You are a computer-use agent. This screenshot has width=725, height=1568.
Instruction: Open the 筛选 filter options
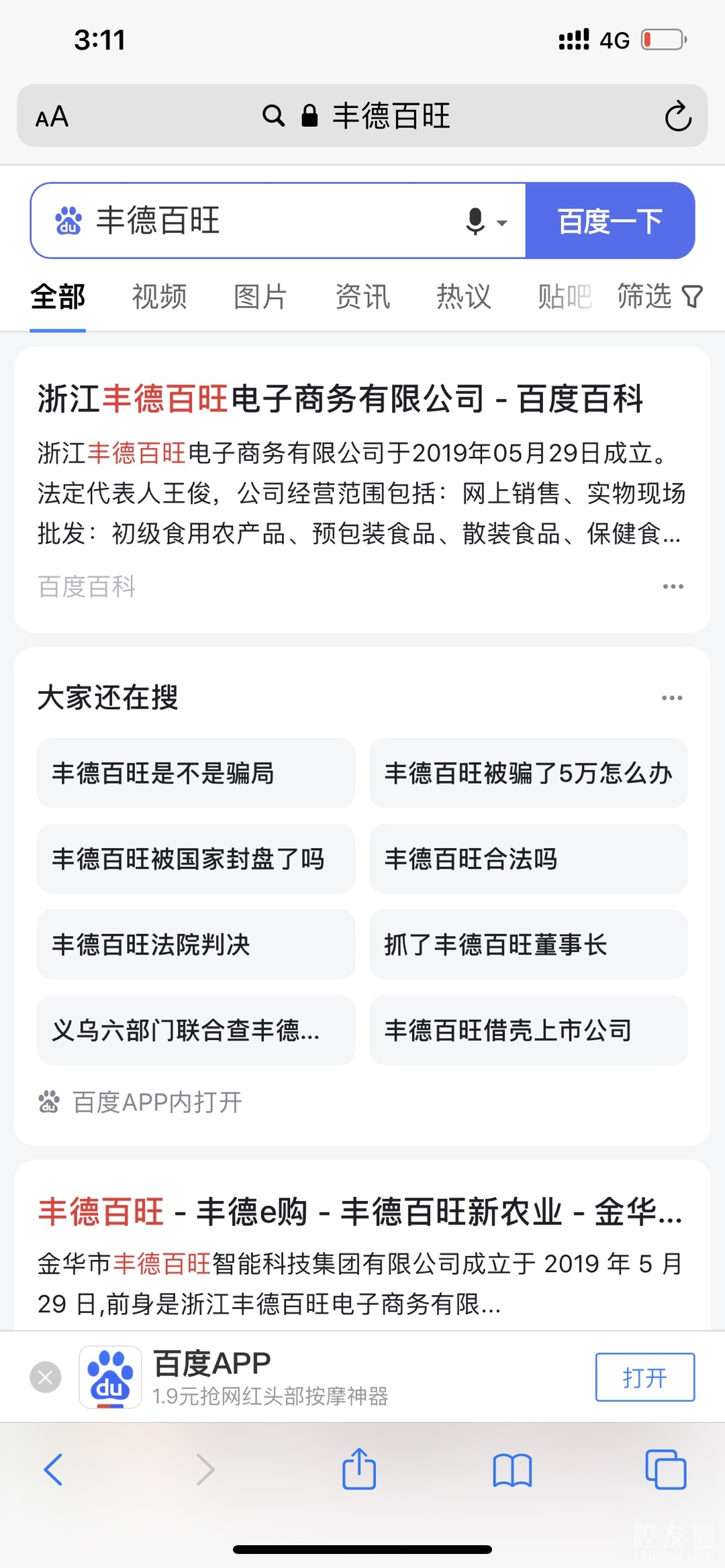click(x=659, y=297)
